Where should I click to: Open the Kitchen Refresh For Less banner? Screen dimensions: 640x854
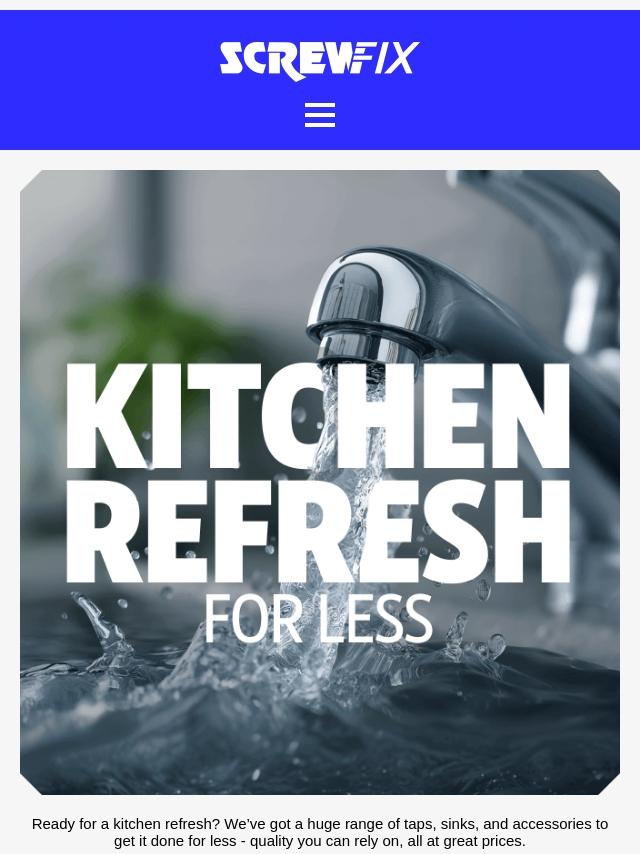[320, 482]
